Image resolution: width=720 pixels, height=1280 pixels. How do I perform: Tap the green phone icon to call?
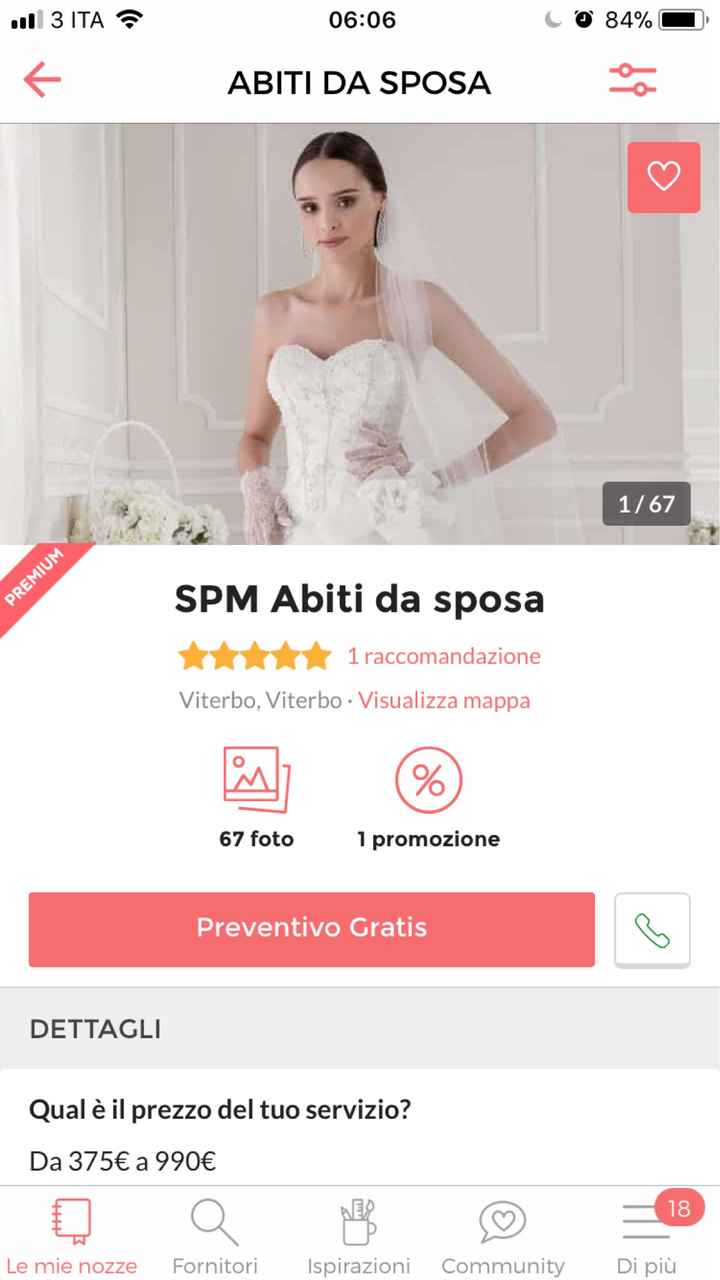(x=652, y=929)
